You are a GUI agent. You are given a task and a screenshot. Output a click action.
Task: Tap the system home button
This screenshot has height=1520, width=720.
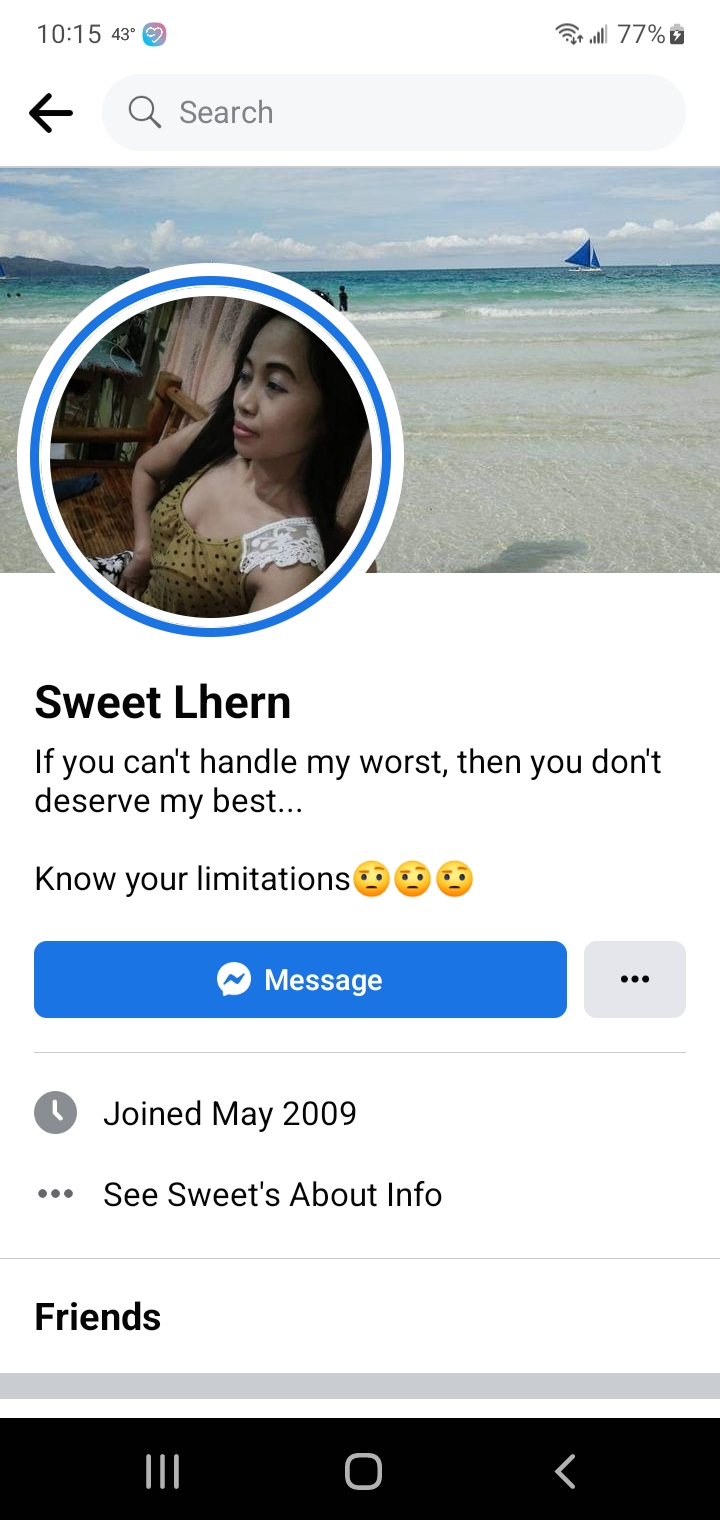363,1471
